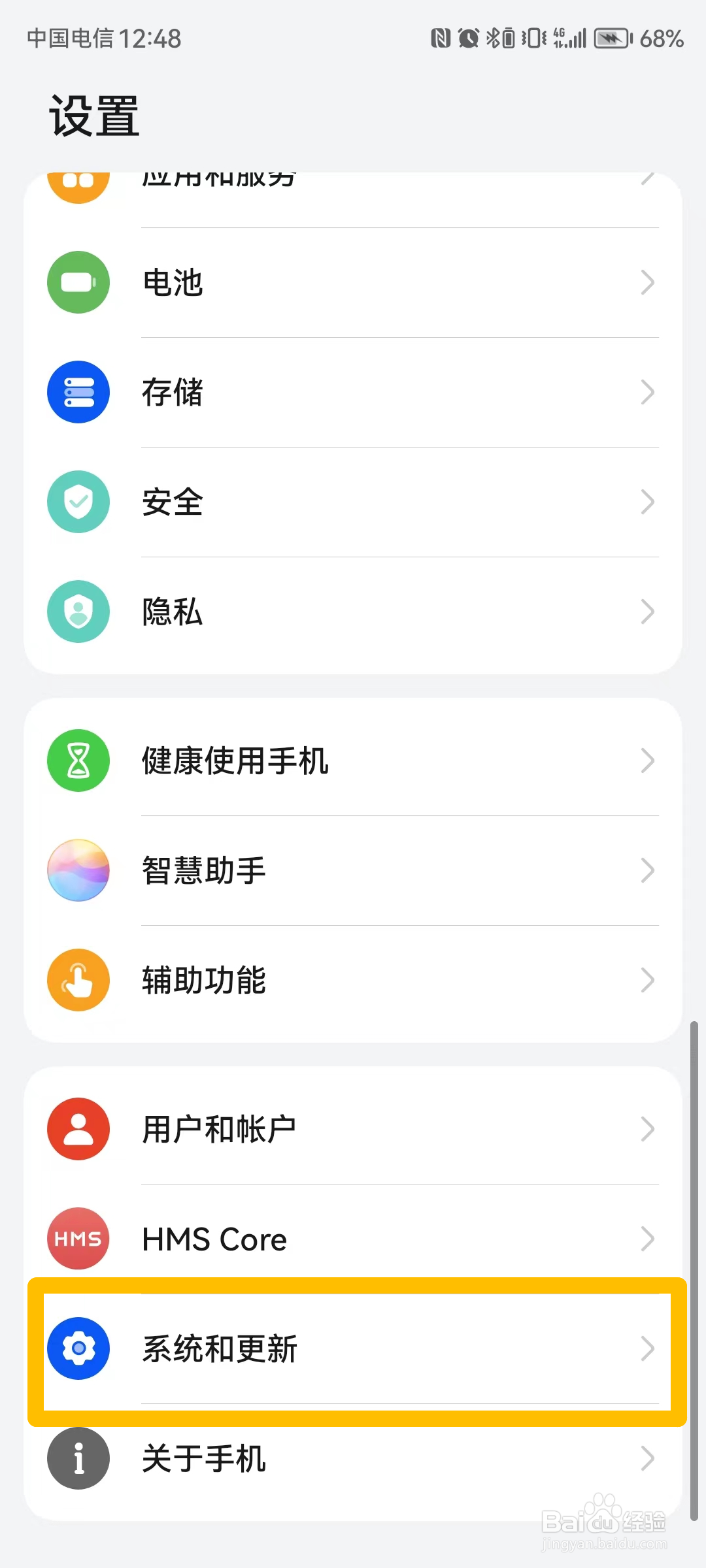Tap the About Phone (关于手机) info icon
This screenshot has width=706, height=1568.
click(78, 1458)
